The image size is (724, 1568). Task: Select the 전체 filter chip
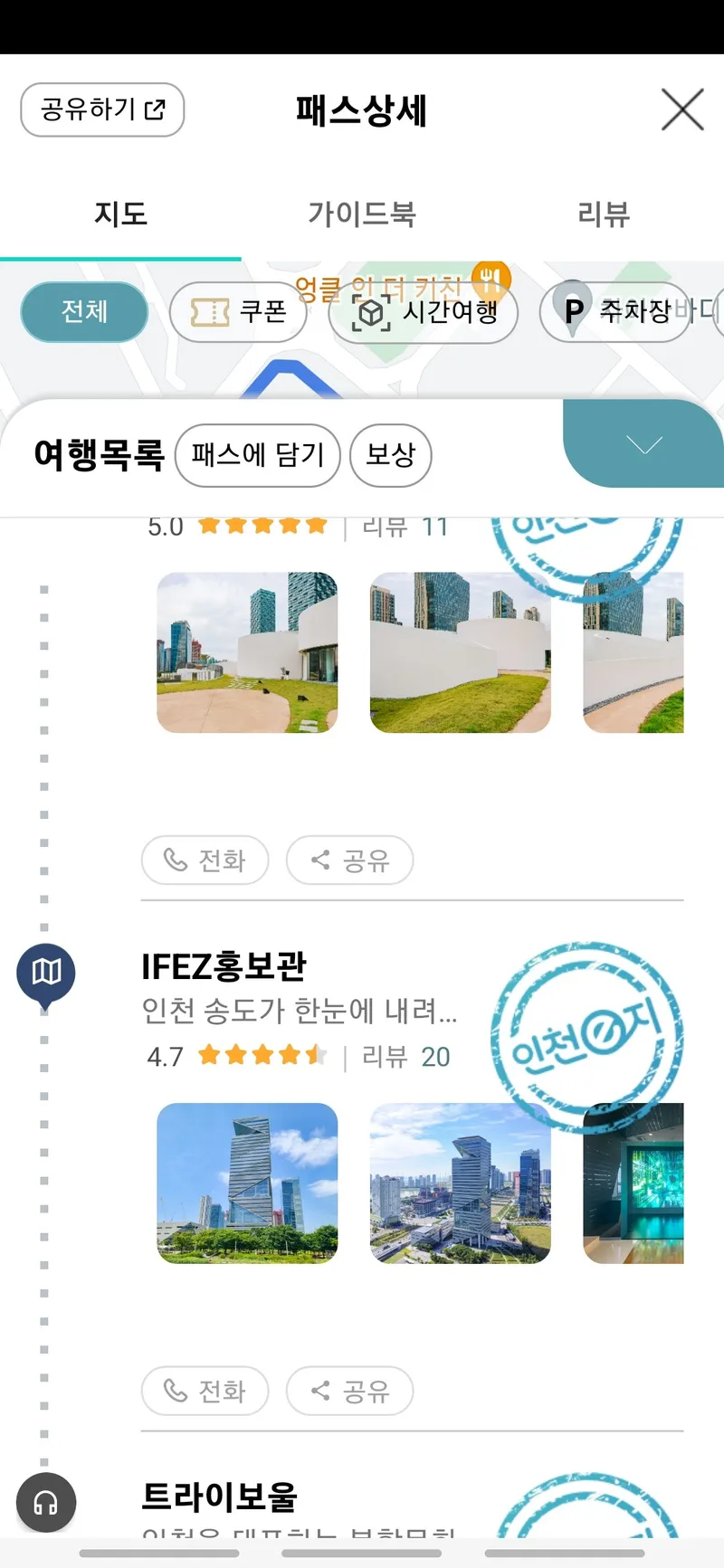pos(84,312)
